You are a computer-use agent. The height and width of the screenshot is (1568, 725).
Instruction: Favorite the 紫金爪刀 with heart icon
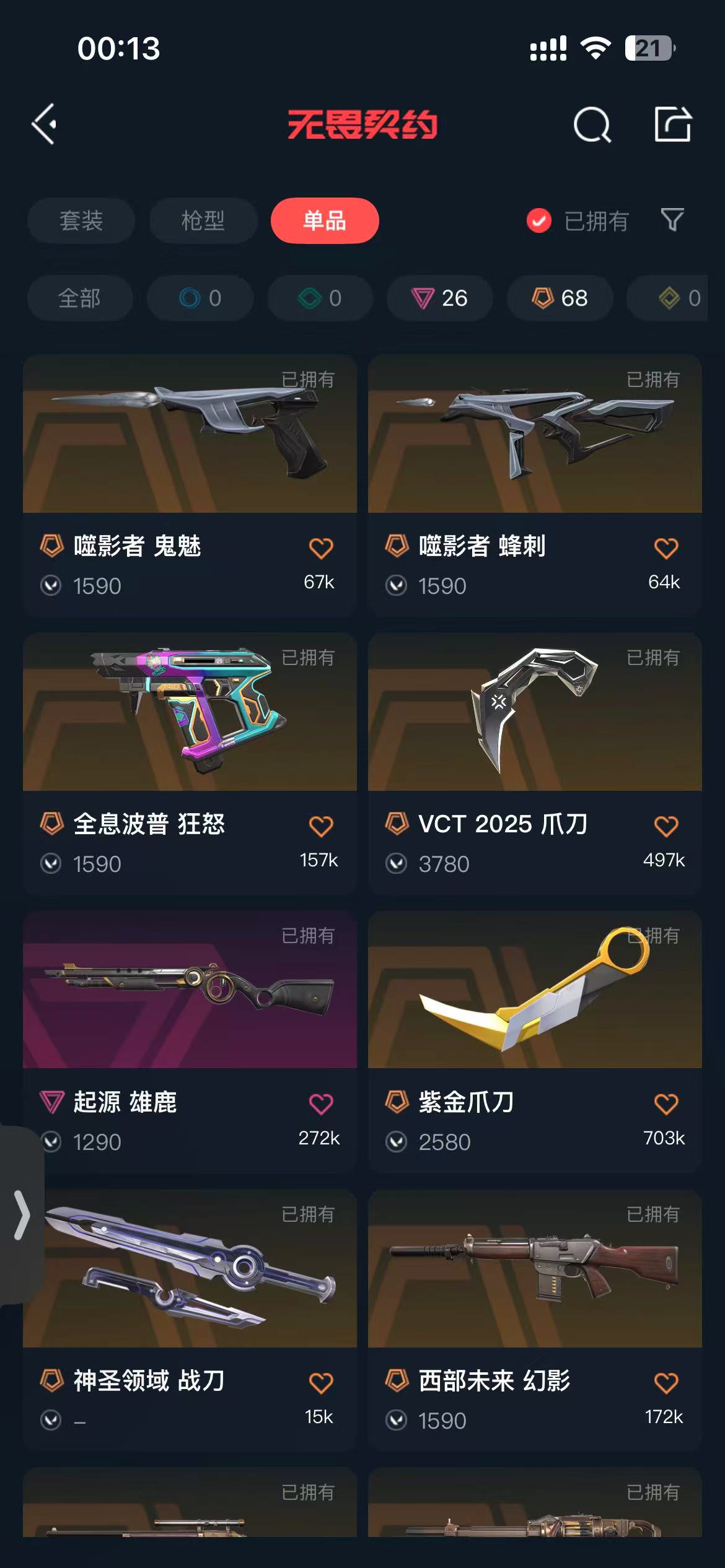coord(666,1104)
